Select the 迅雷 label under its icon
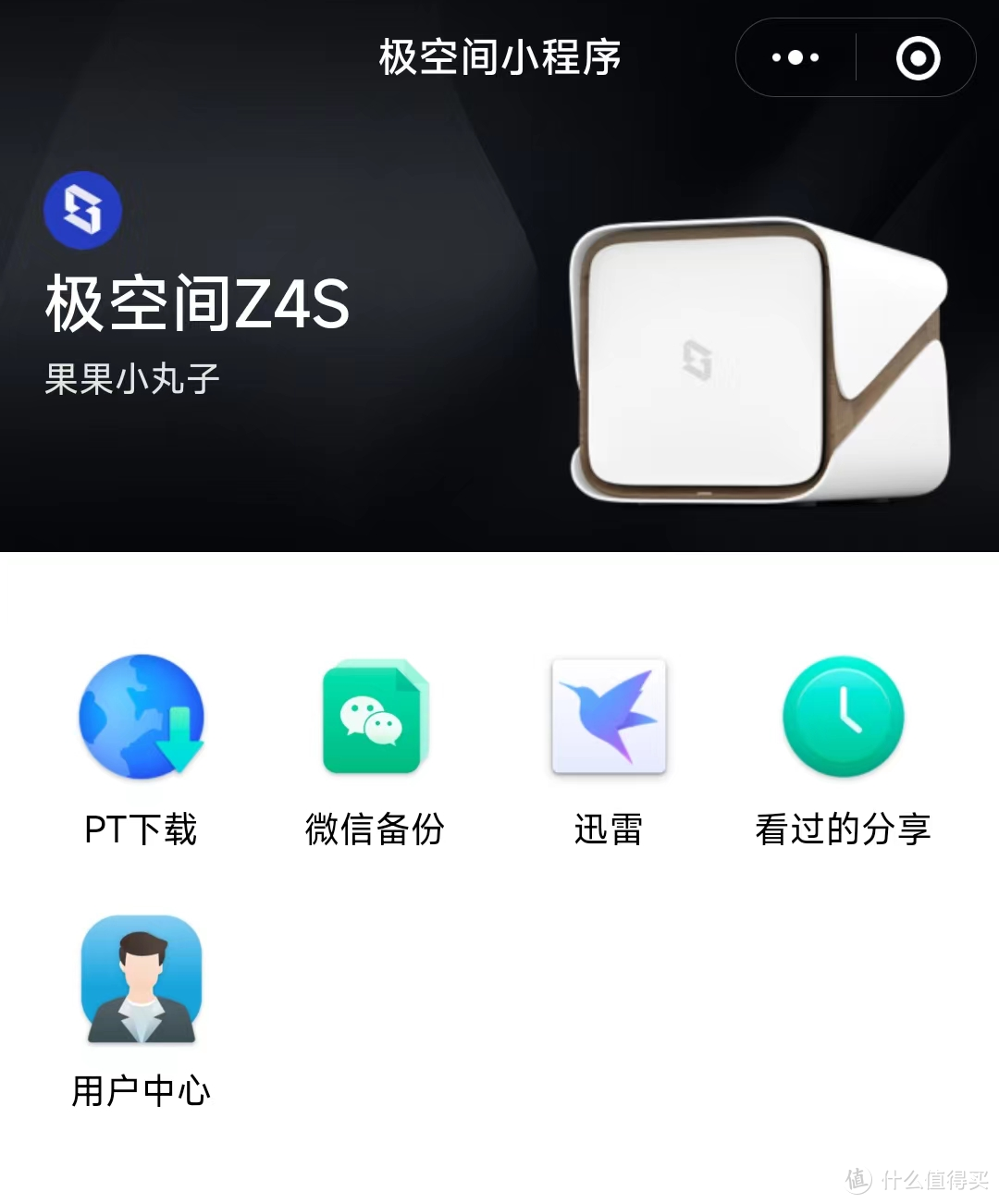This screenshot has height=1204, width=999. (608, 830)
